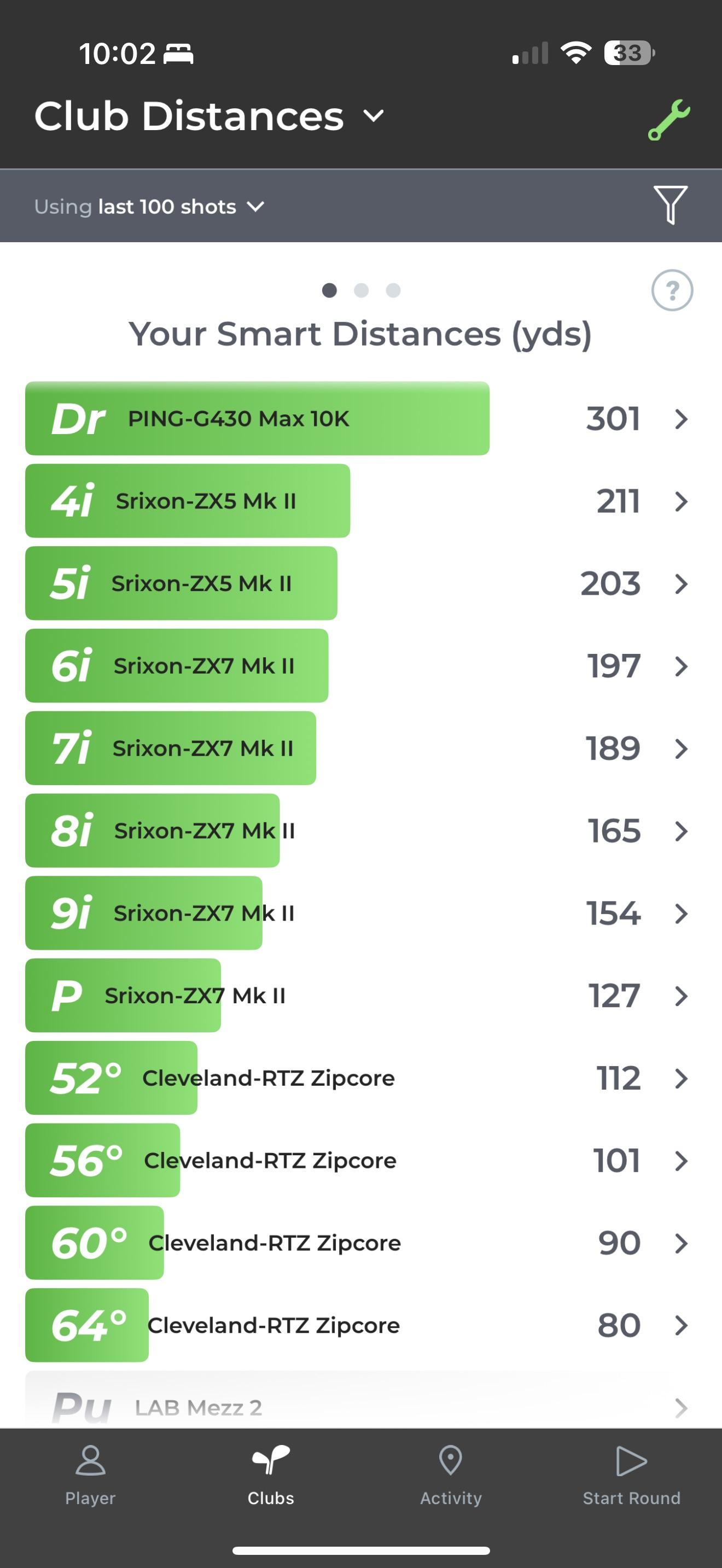View the 9i club distance details

click(359, 913)
